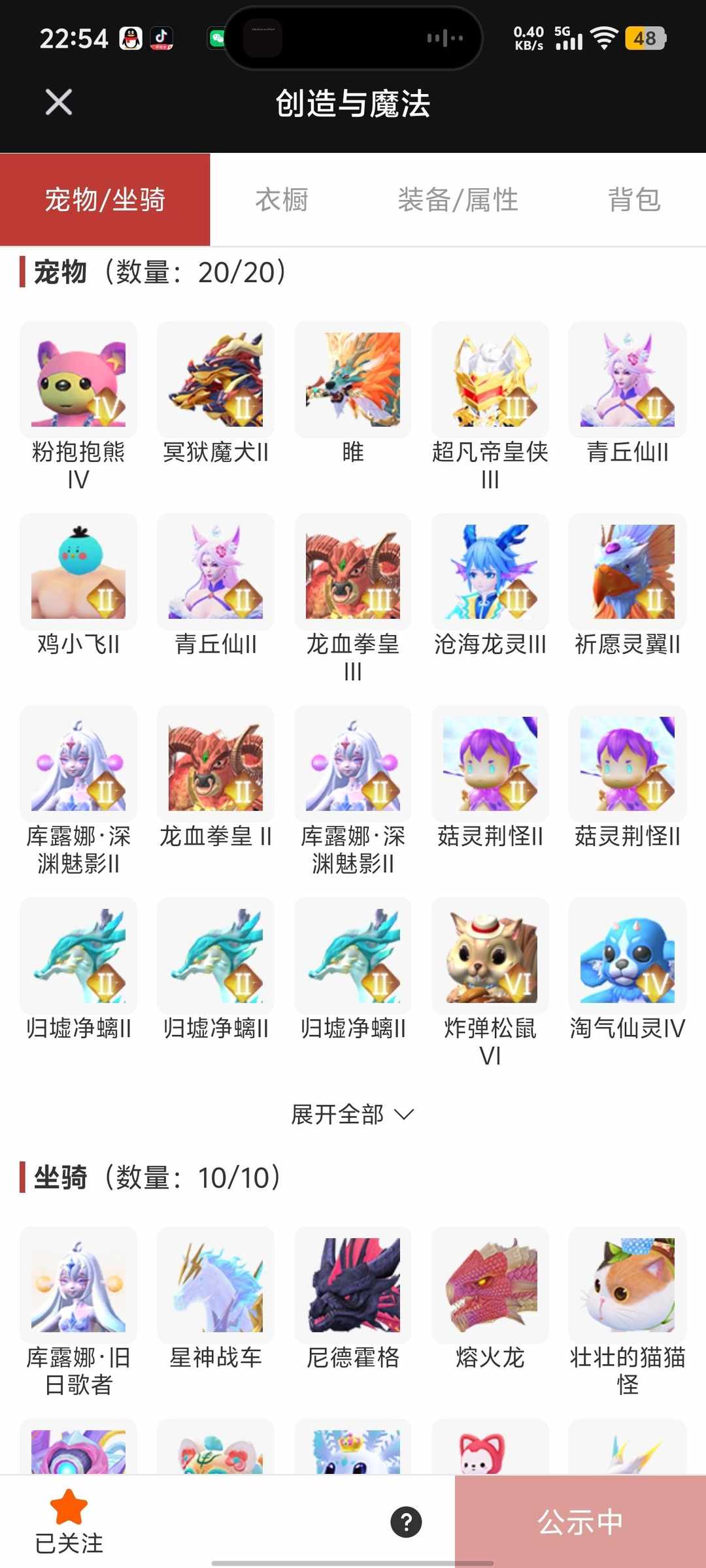Image resolution: width=706 pixels, height=1568 pixels.
Task: View the 超凡帝皇侠III pet icon
Action: click(490, 379)
